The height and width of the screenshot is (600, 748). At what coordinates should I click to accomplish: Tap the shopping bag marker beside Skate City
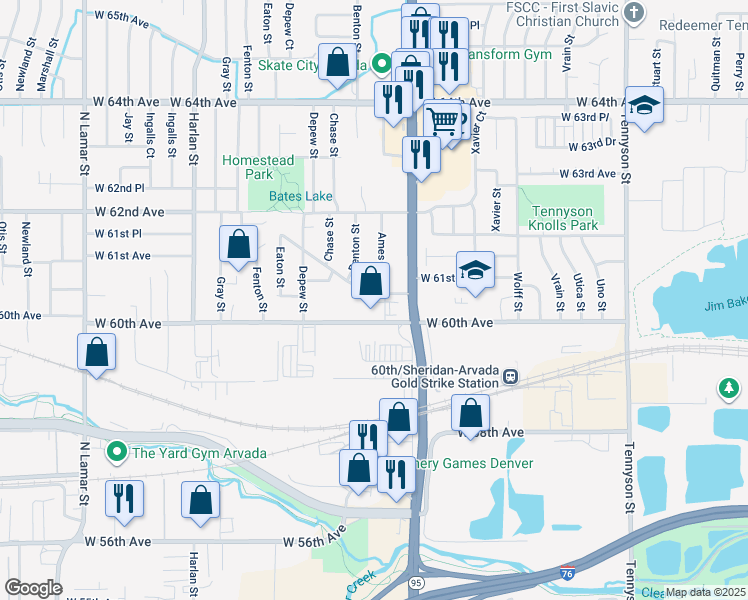click(x=337, y=66)
